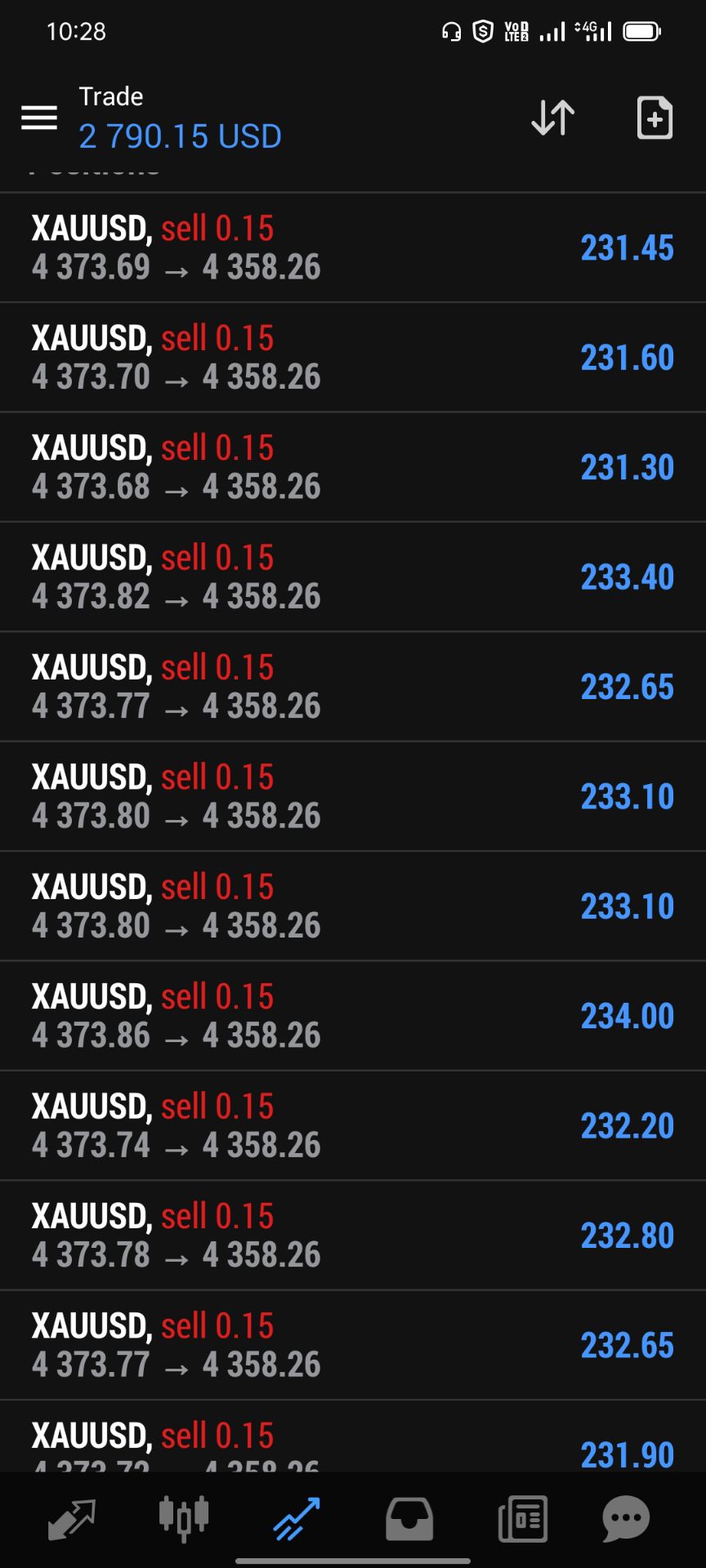Switch to the Chart tab
706x1568 pixels.
point(184,1519)
